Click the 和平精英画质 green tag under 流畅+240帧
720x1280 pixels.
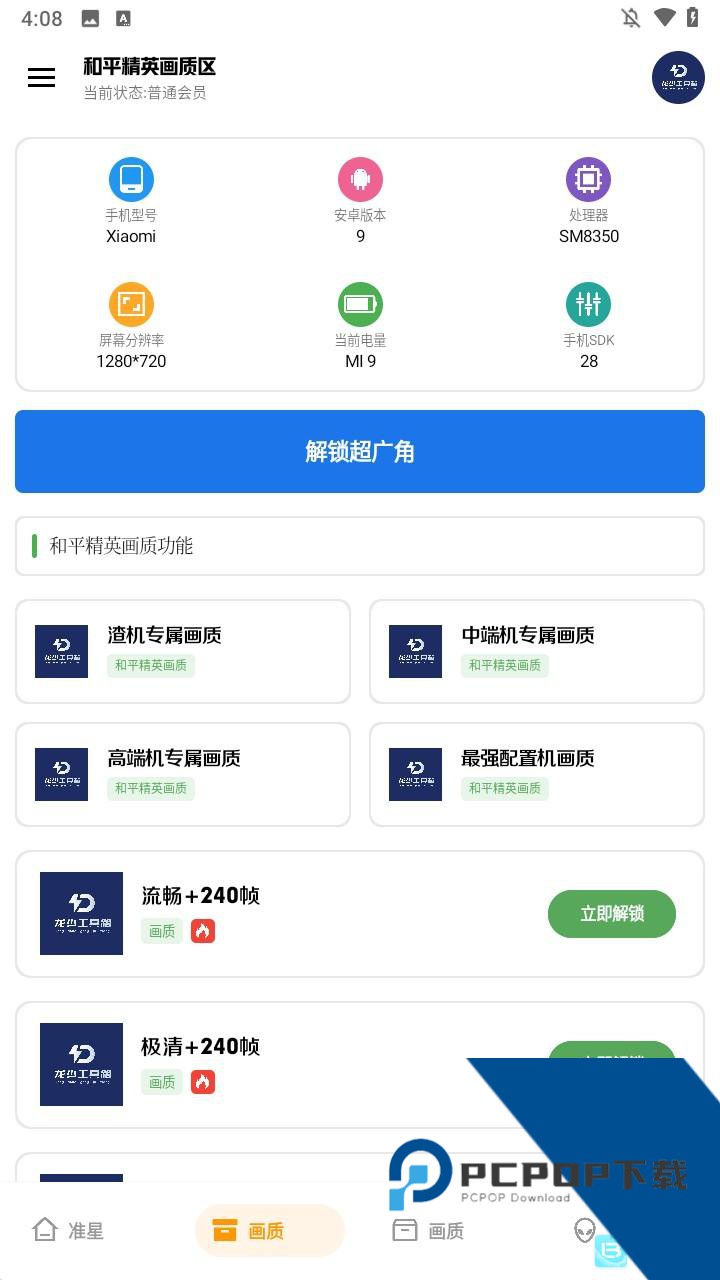pos(161,931)
